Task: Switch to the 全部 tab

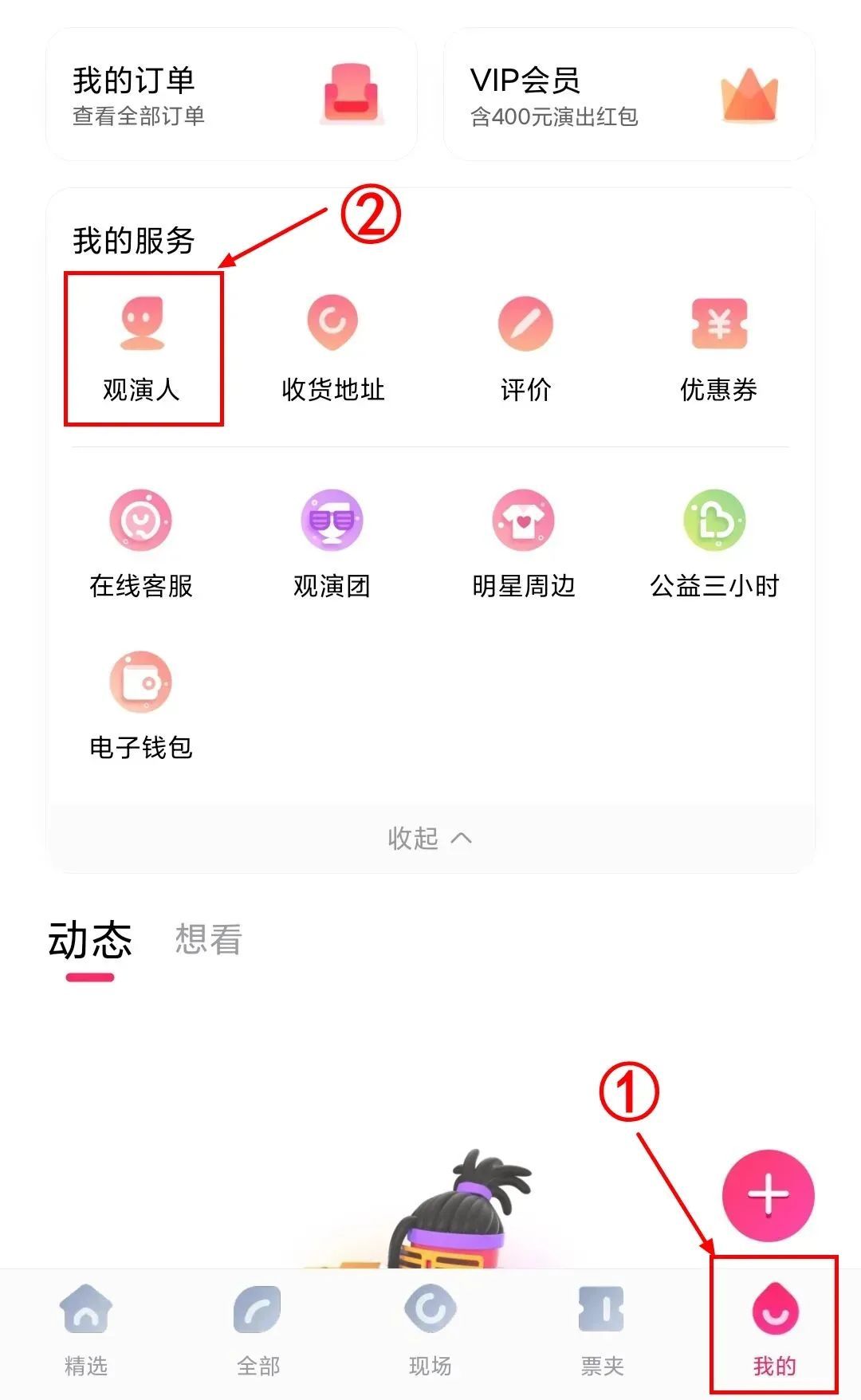Action: [x=258, y=1331]
